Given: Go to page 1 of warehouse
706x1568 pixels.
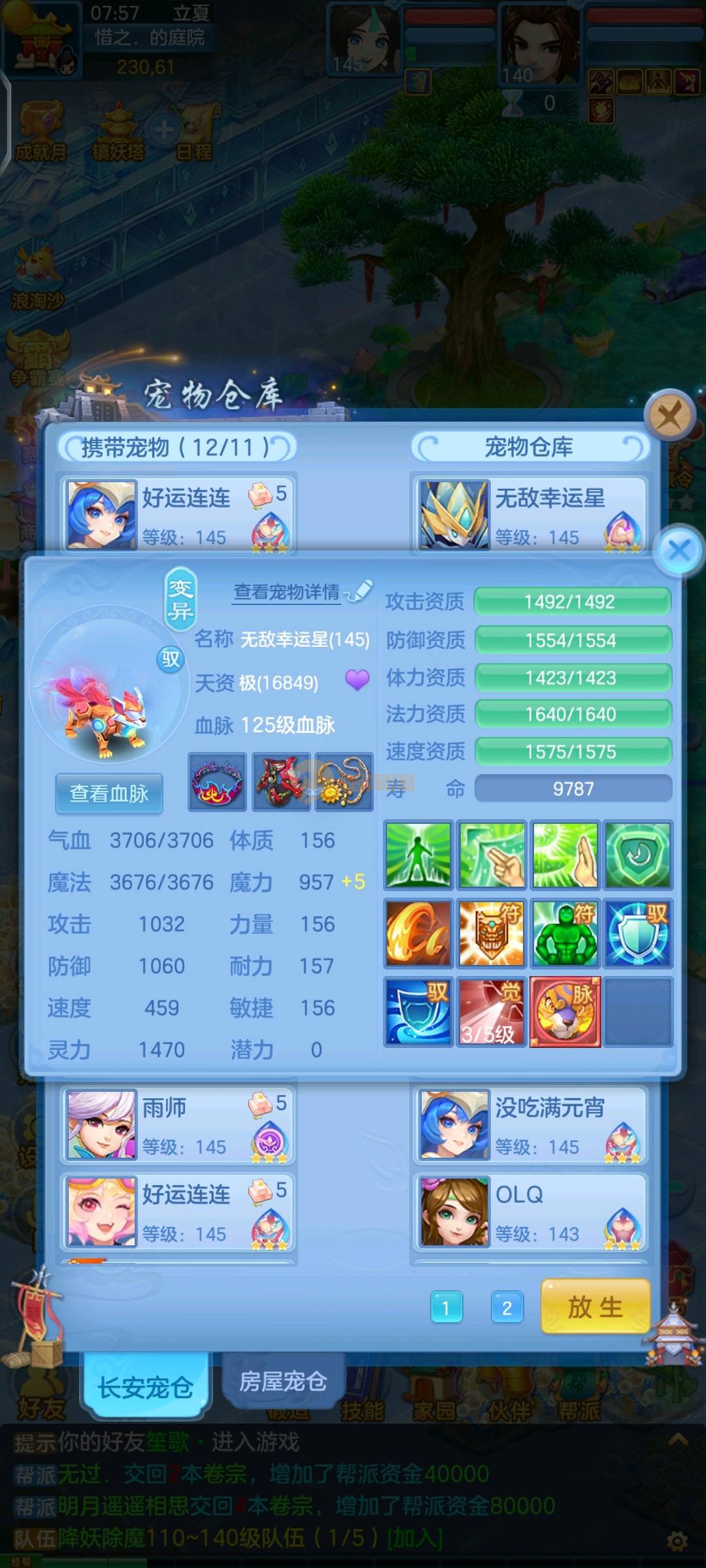Looking at the screenshot, I should coord(446,1308).
